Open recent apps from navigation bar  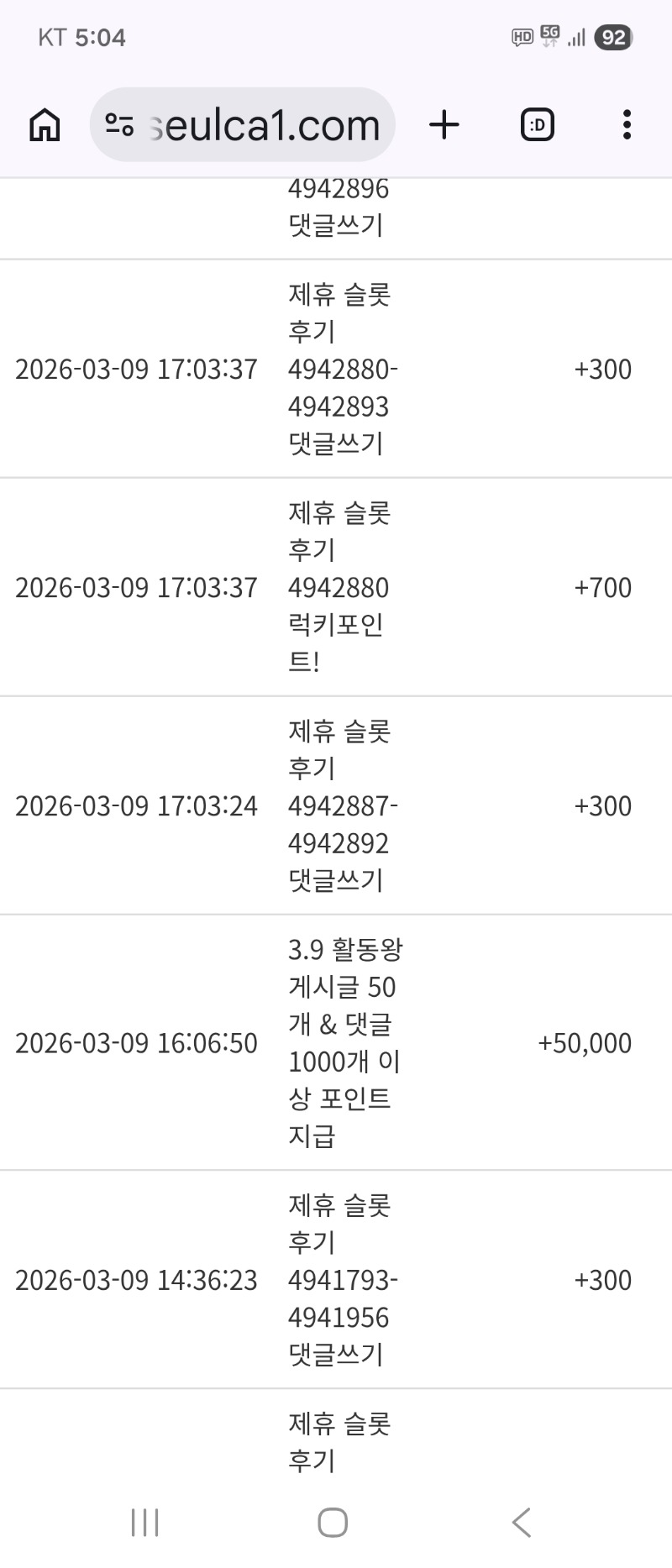click(x=145, y=1522)
